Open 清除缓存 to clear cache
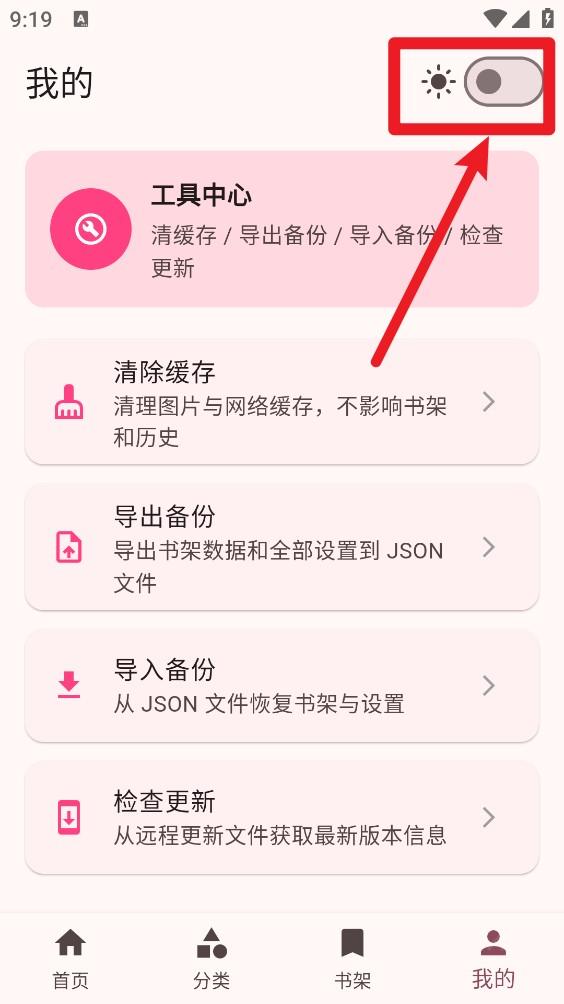Viewport: 564px width, 1004px height. click(x=282, y=403)
